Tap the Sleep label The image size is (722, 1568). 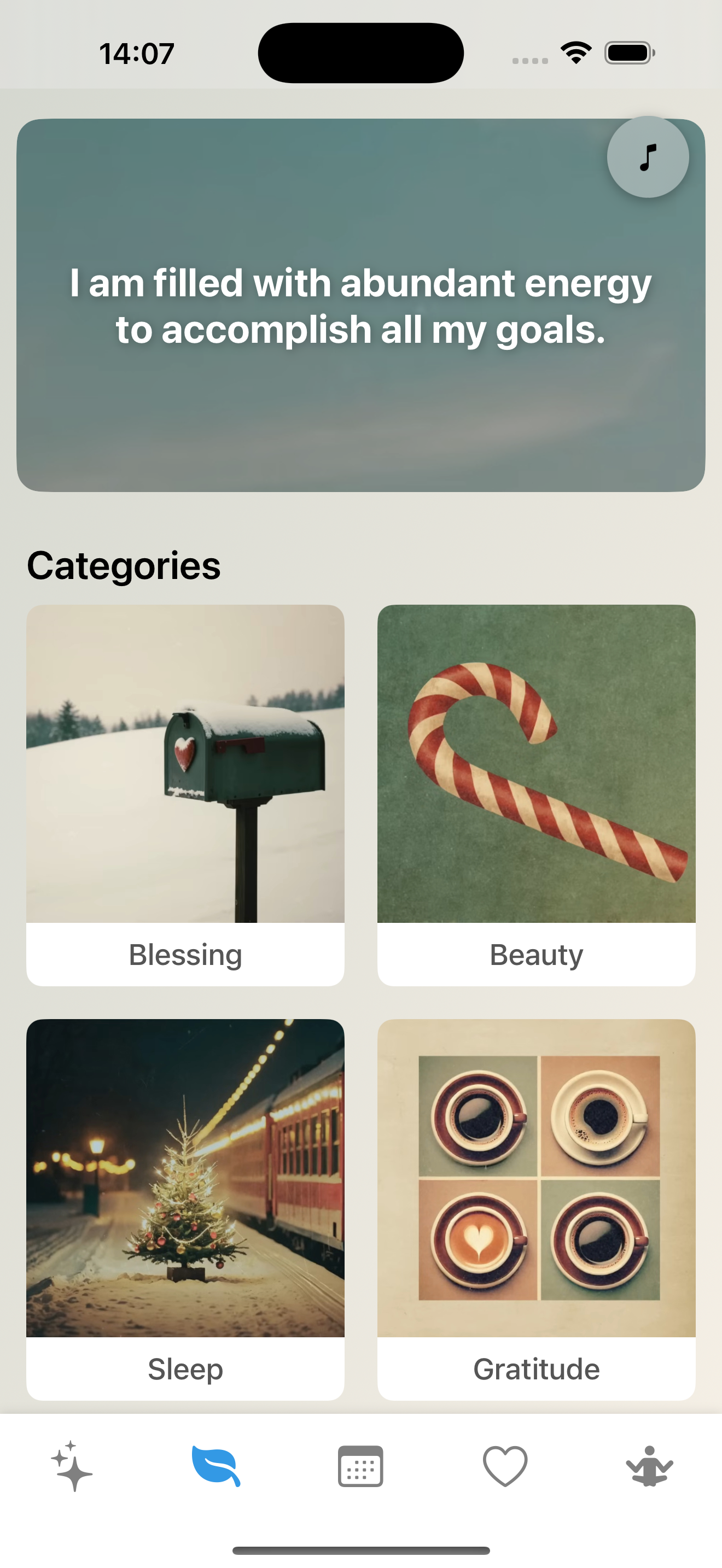click(x=185, y=1369)
